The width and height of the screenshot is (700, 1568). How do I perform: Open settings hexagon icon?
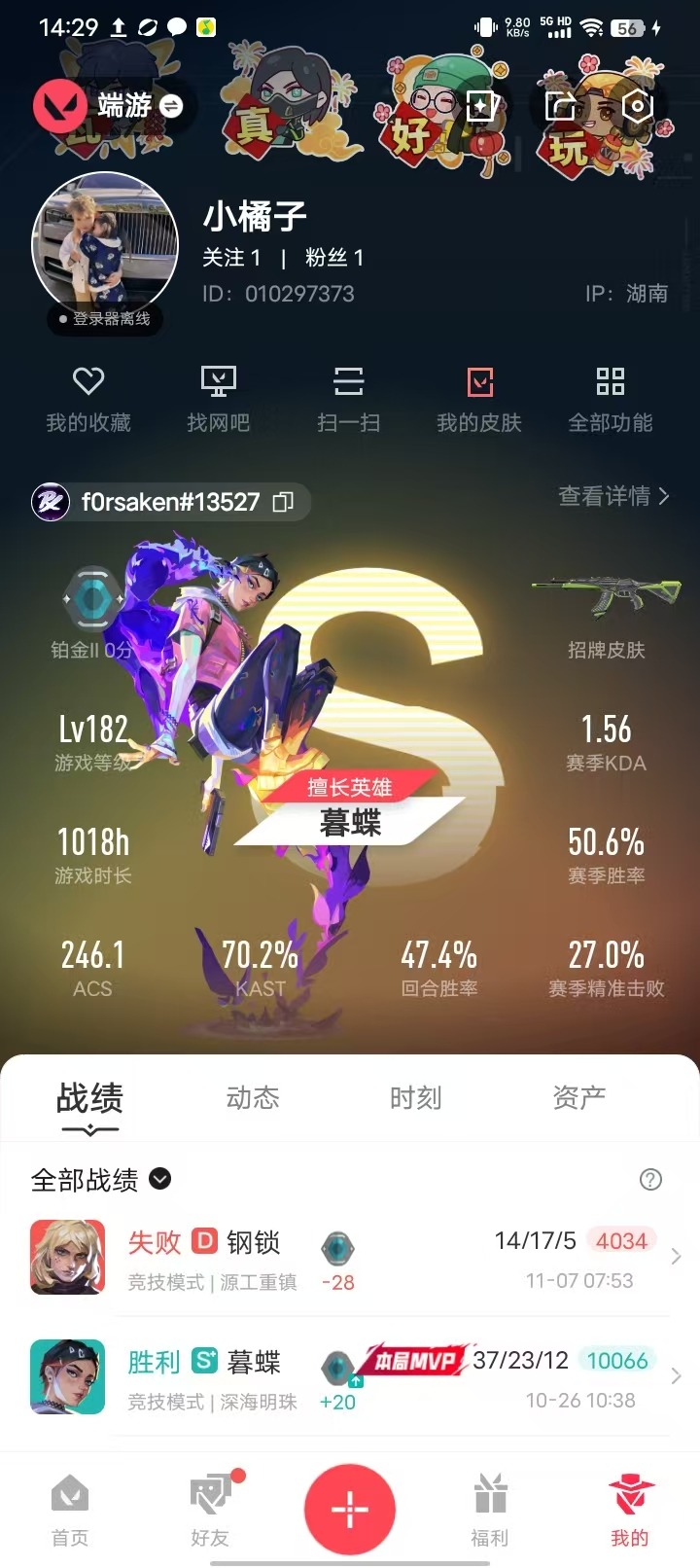coord(637,106)
